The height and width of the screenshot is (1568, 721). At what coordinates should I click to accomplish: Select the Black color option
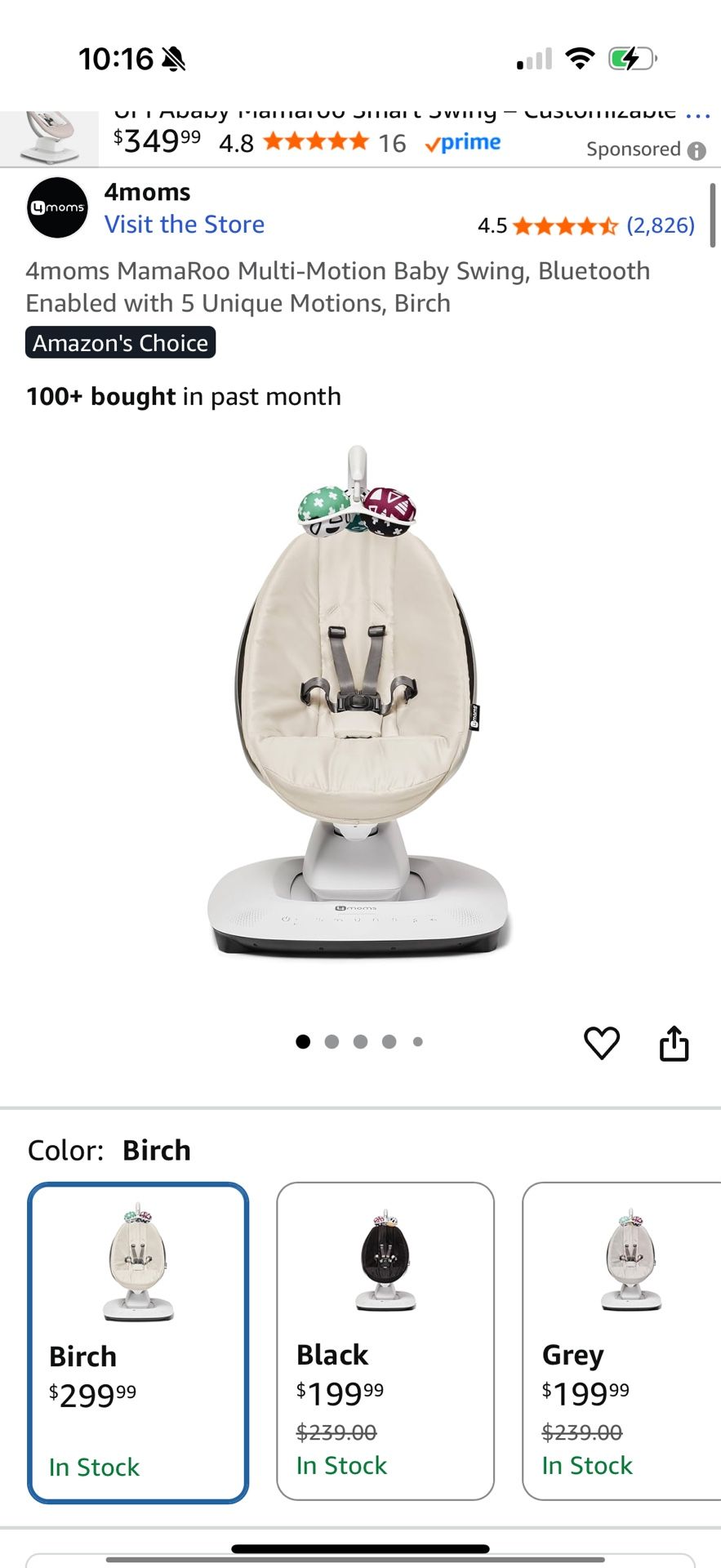point(385,1340)
